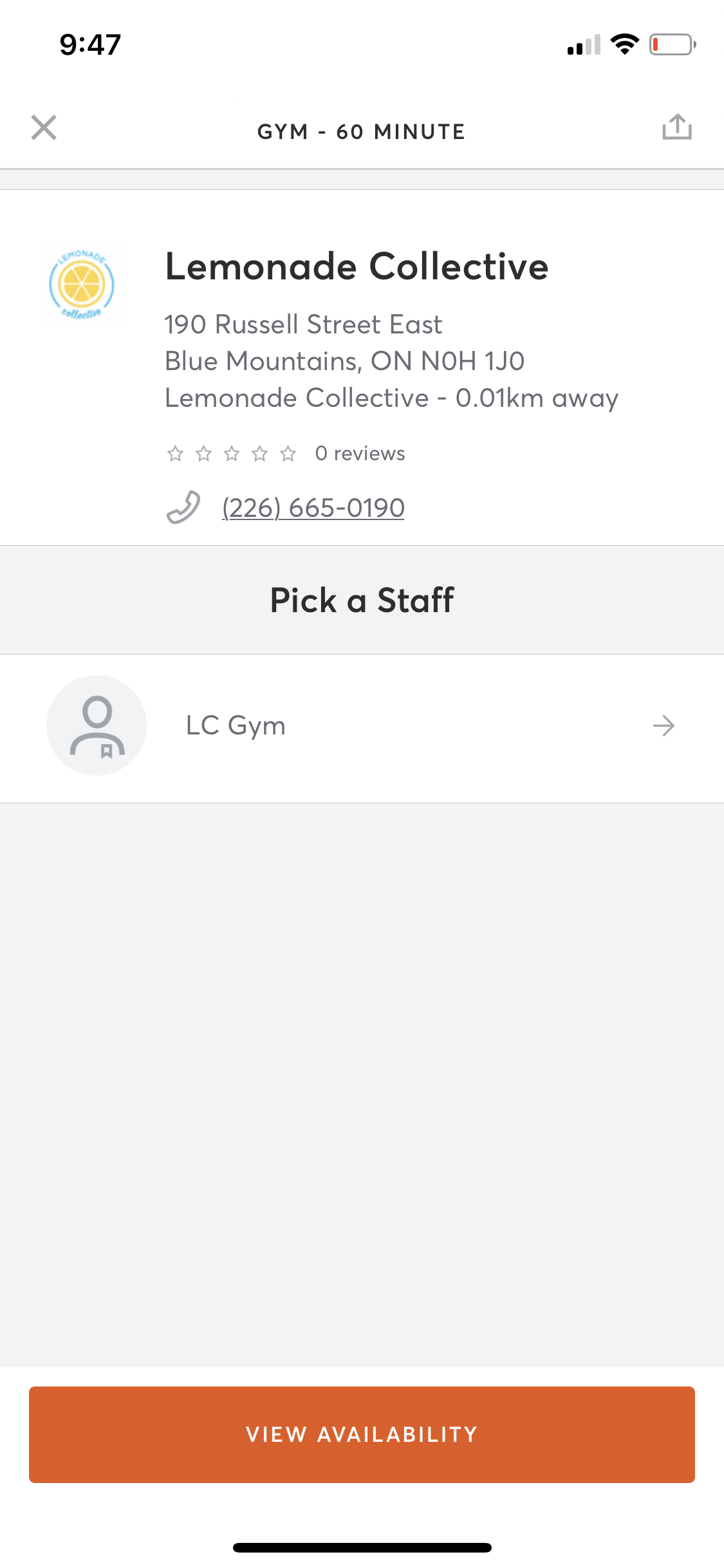Share this gym booking page

coord(677,127)
